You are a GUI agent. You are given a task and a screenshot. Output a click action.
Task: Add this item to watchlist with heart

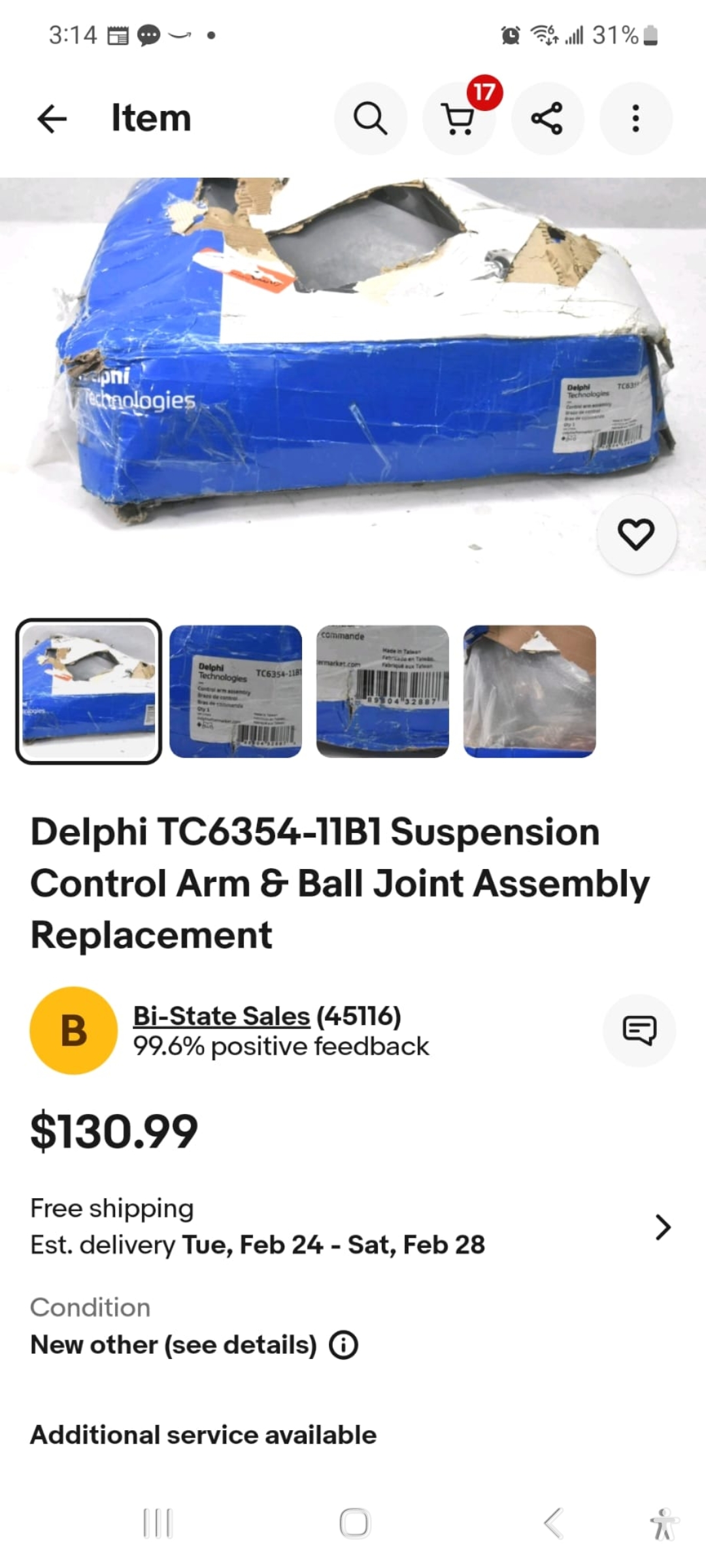636,534
